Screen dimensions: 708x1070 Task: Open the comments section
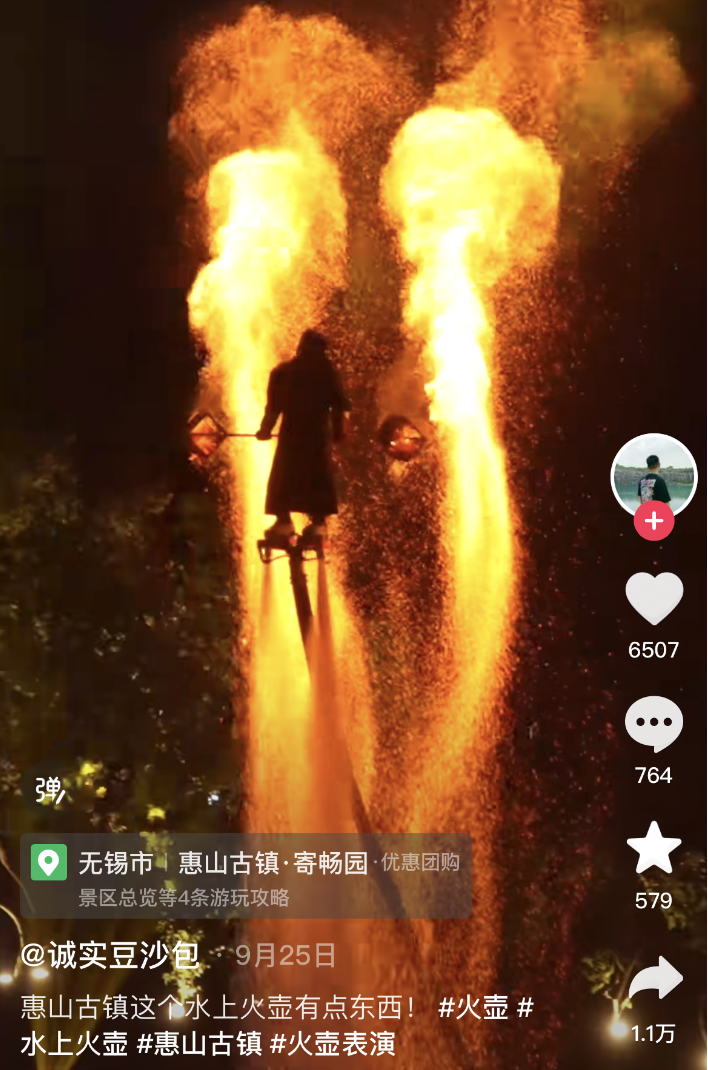[x=654, y=724]
